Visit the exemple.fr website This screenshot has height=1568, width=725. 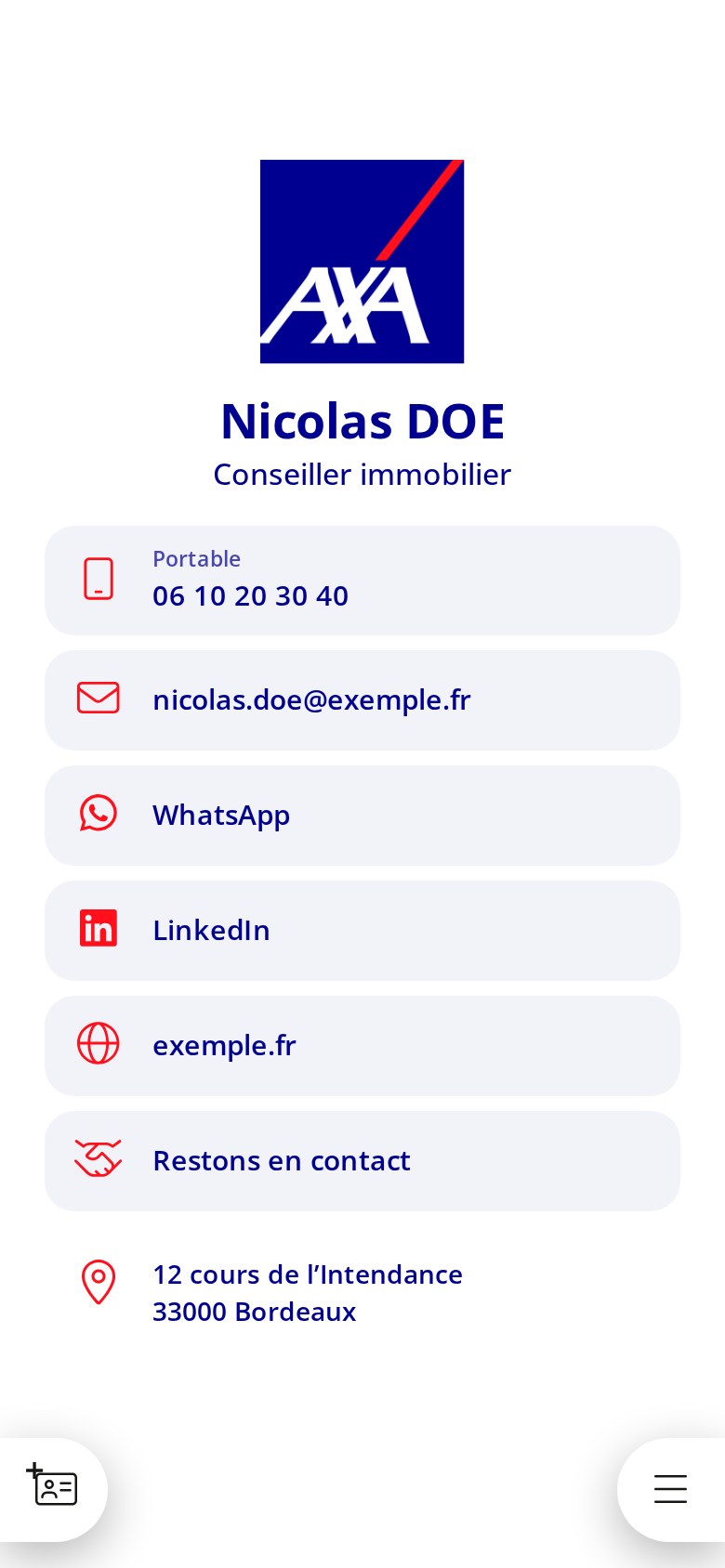pyautogui.click(x=362, y=1046)
